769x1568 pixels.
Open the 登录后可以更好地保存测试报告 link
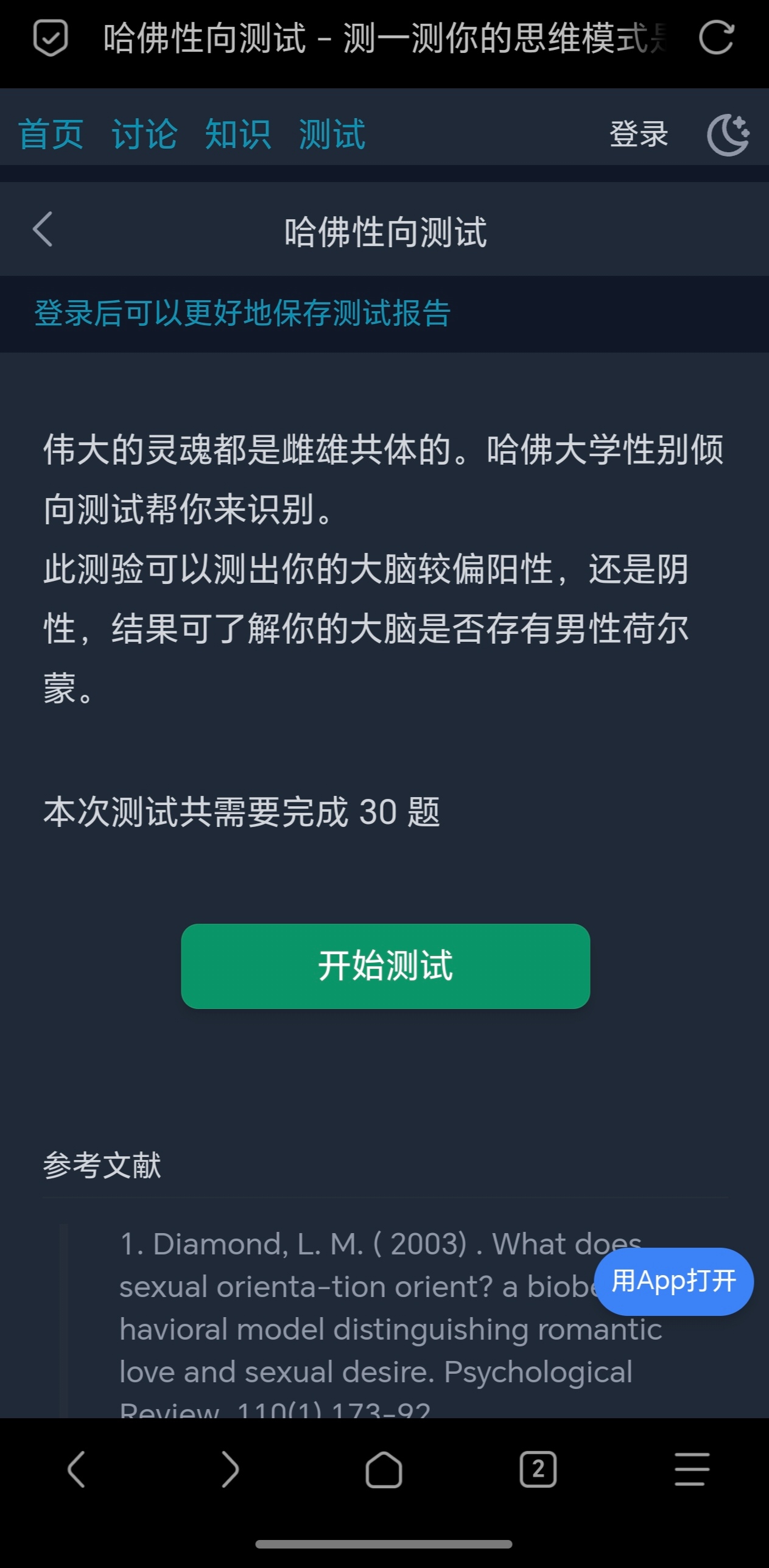click(242, 314)
